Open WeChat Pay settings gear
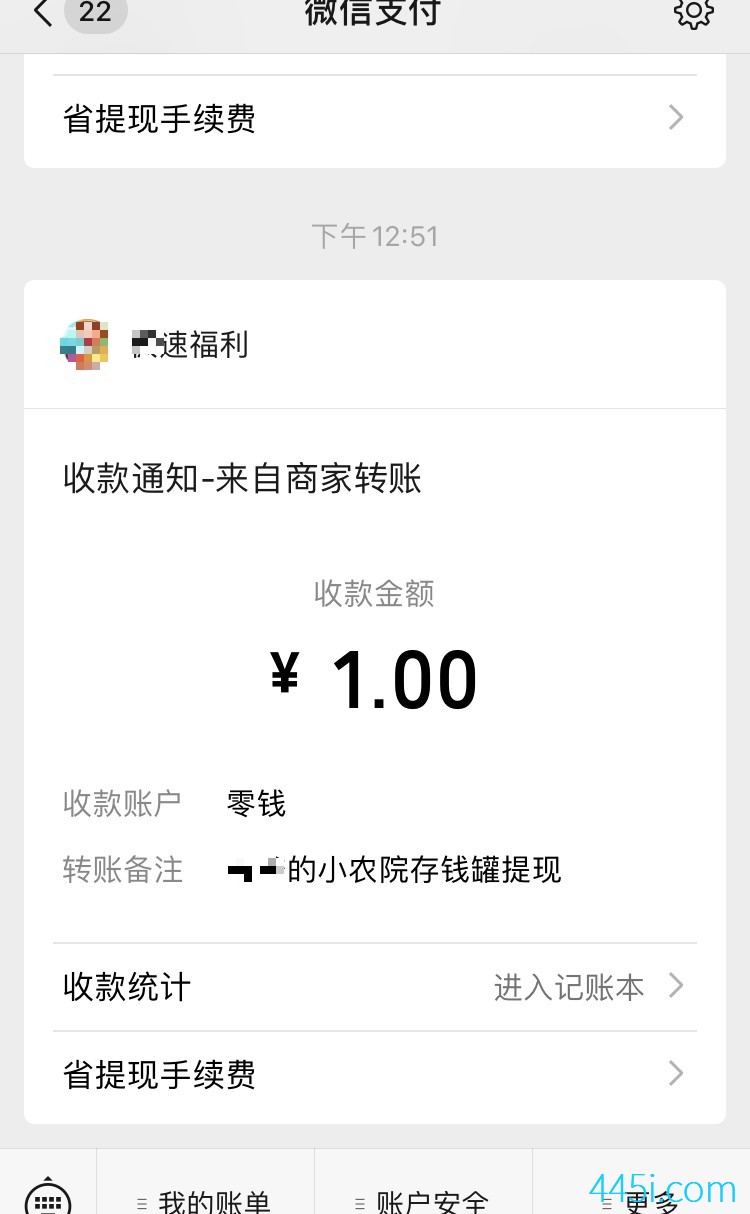This screenshot has height=1214, width=750. 693,12
